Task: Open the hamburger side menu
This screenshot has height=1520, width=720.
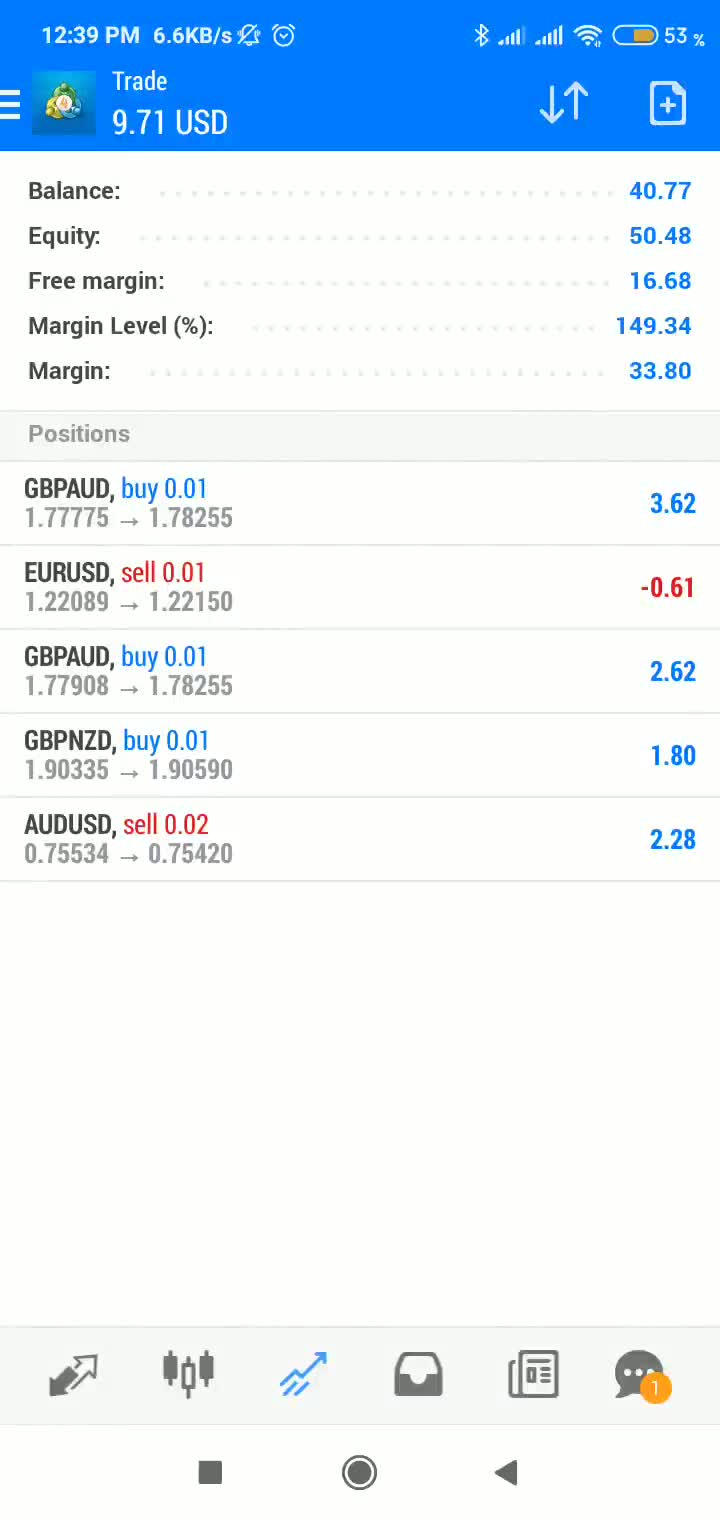Action: coord(12,104)
